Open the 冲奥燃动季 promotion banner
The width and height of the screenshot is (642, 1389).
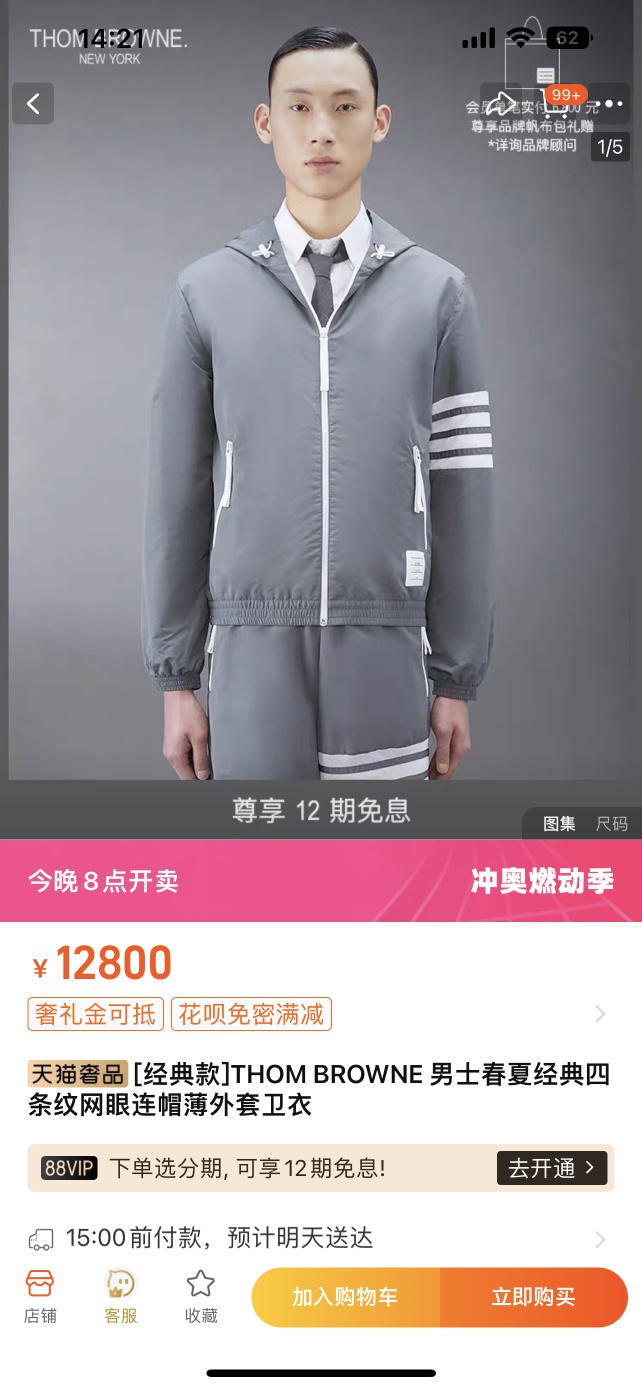point(542,881)
